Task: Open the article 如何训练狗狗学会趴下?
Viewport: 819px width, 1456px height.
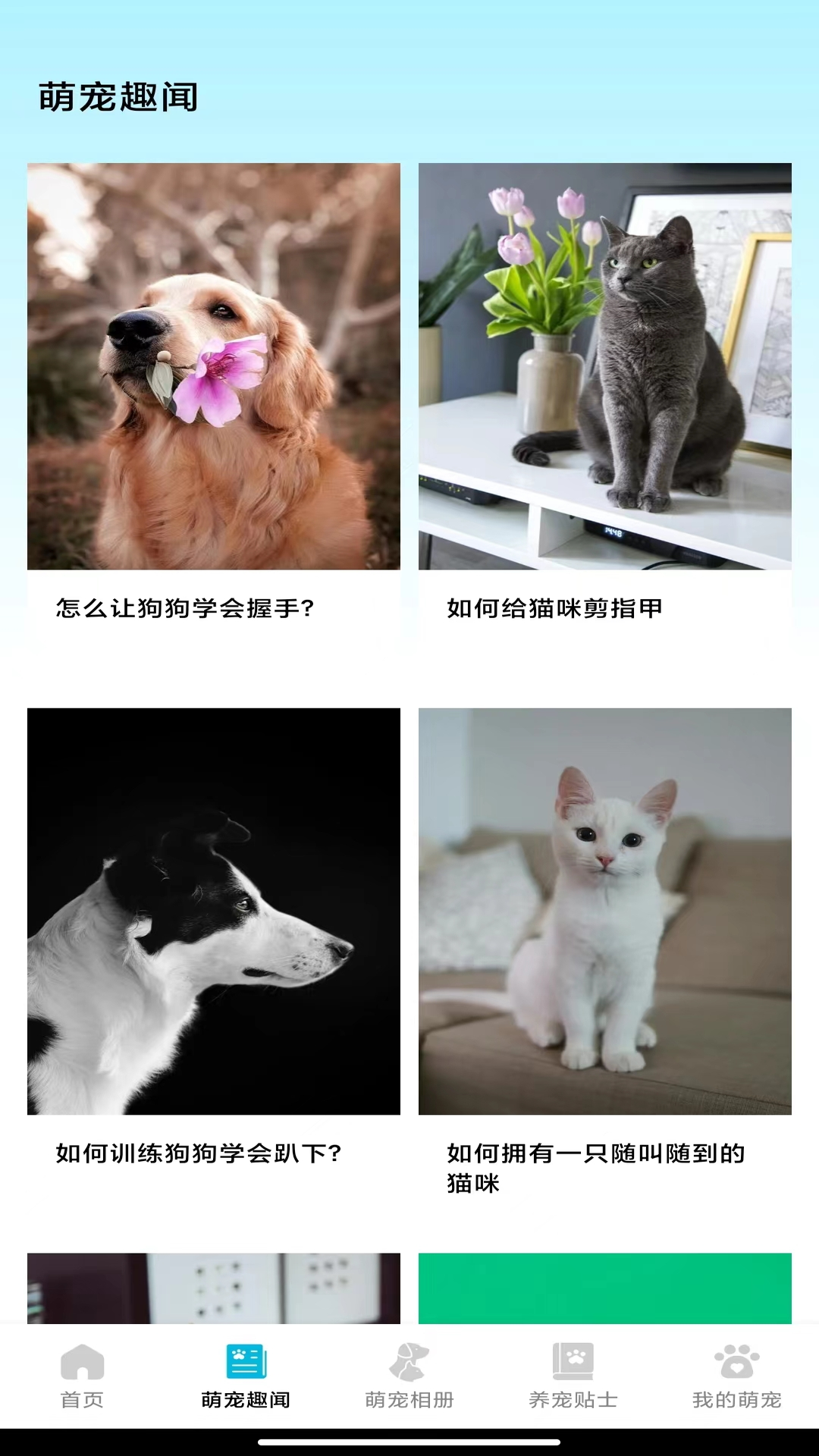Action: coord(214,948)
